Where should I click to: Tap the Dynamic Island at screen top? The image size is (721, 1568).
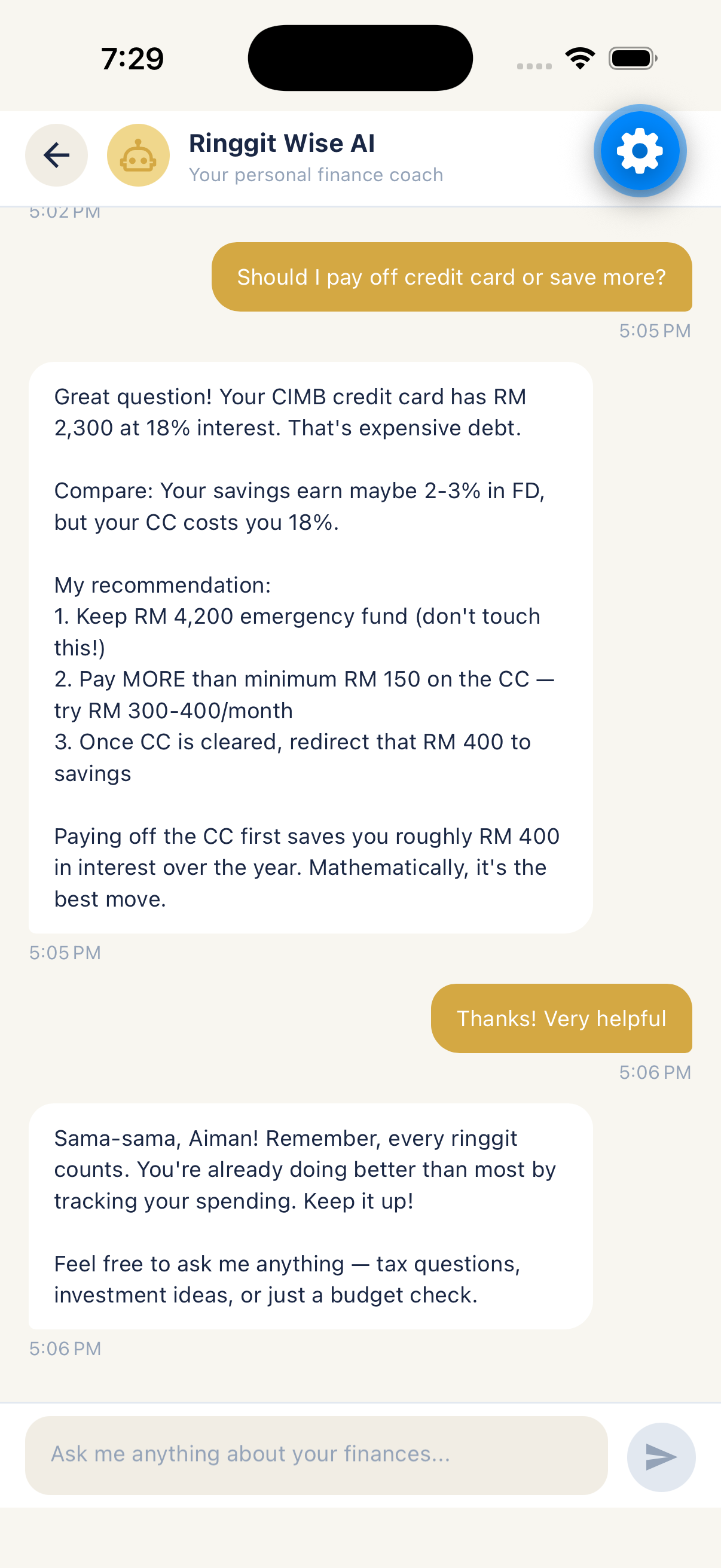pyautogui.click(x=360, y=58)
